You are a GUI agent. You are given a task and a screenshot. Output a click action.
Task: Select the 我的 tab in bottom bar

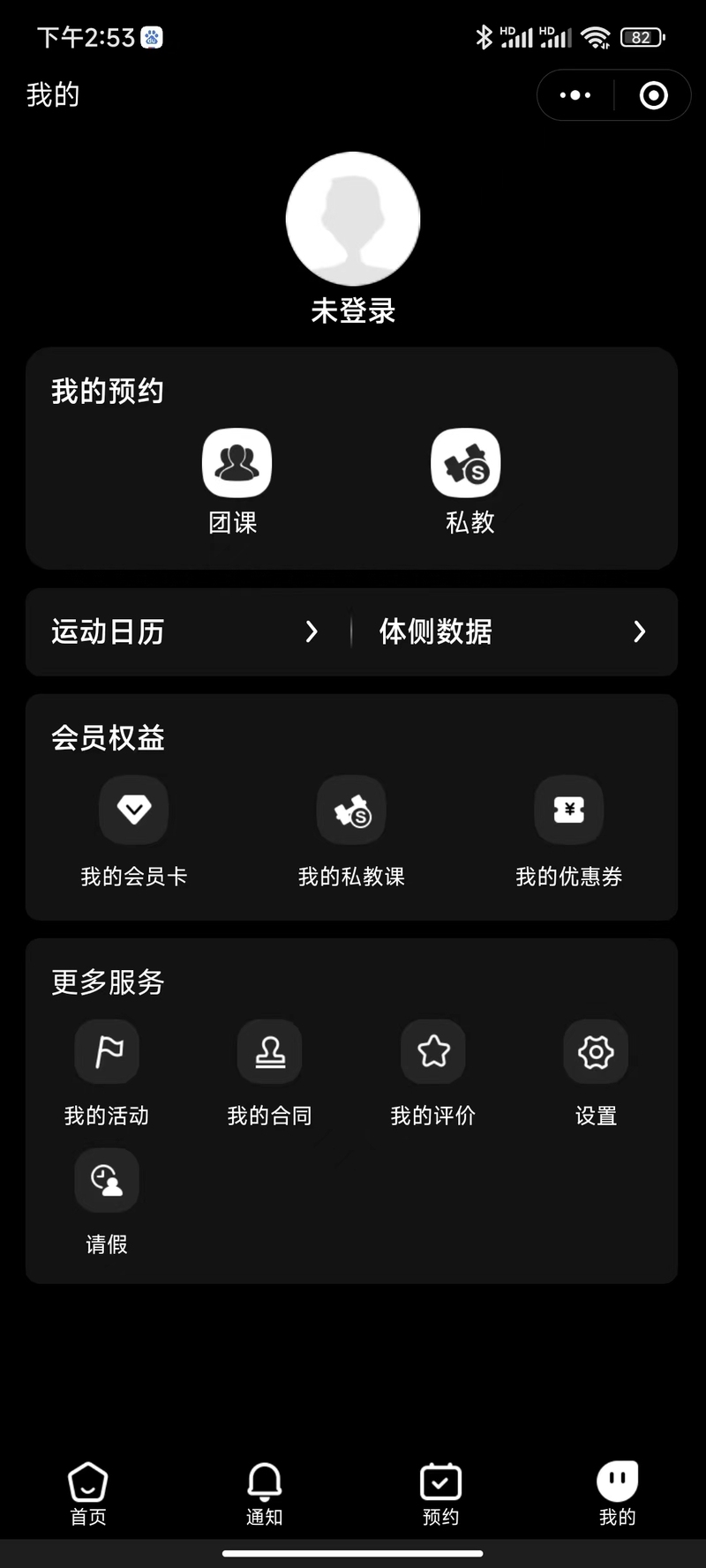617,1494
